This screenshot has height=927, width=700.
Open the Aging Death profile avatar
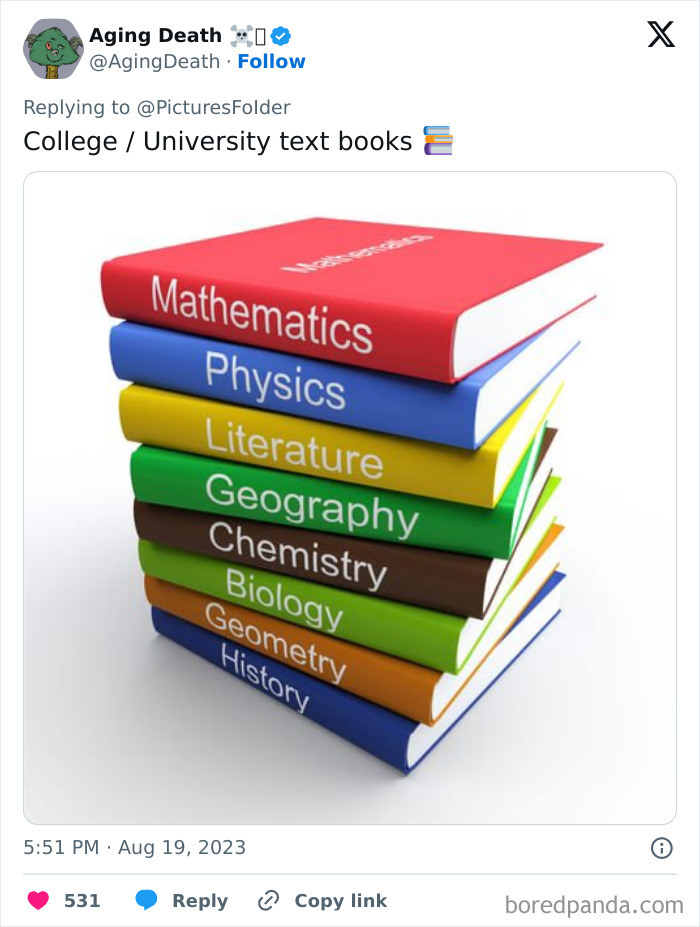coord(53,49)
